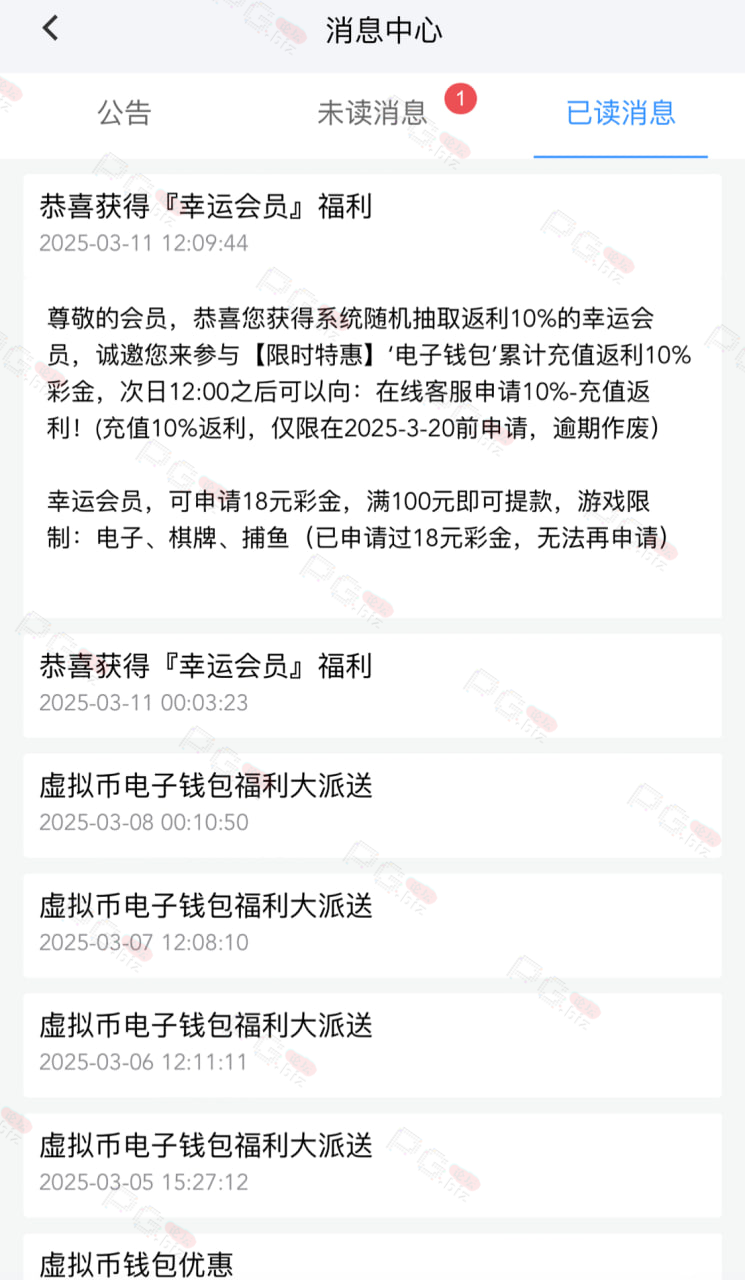Open the 幸运会员 message from 00:03:23
This screenshot has width=745, height=1280.
[x=372, y=685]
